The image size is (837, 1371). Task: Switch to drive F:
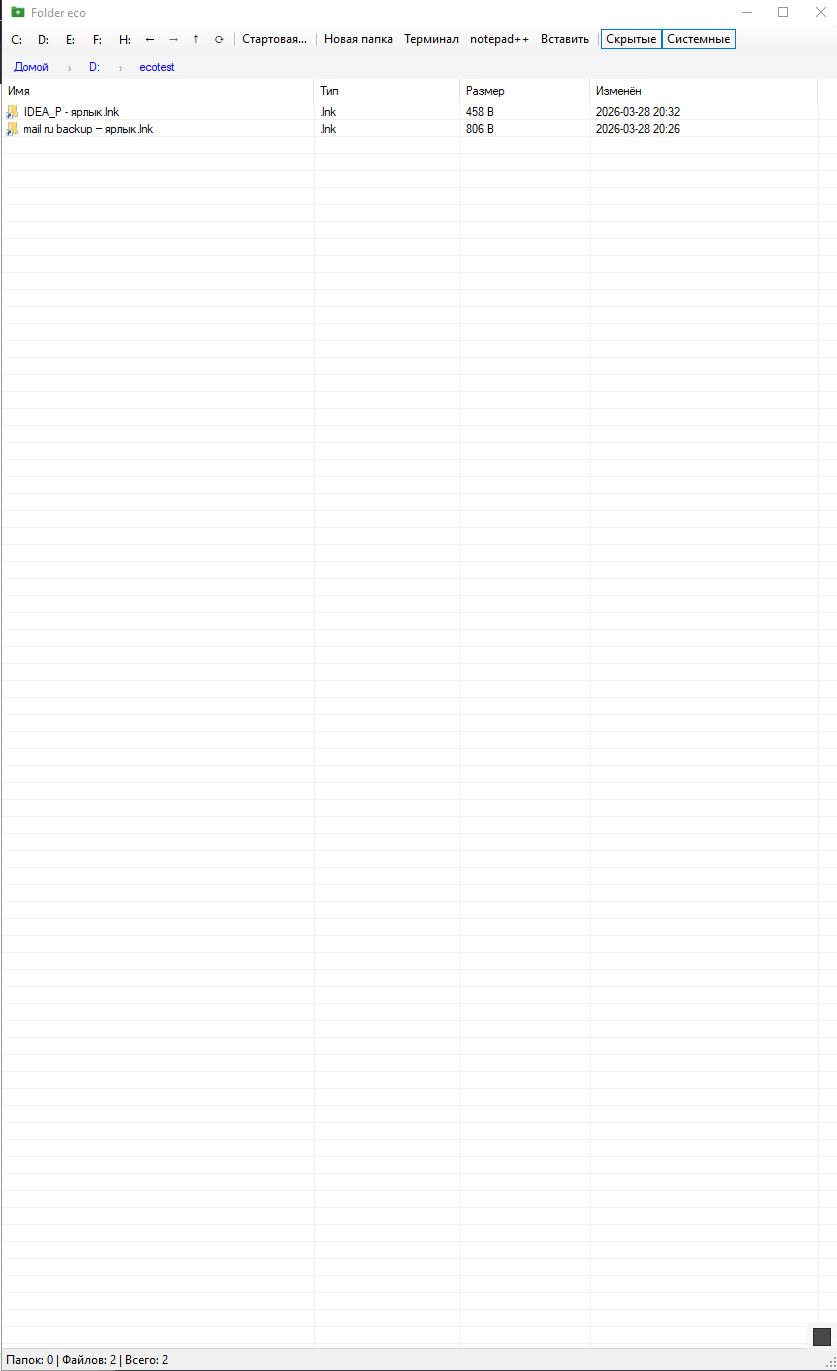coord(97,40)
